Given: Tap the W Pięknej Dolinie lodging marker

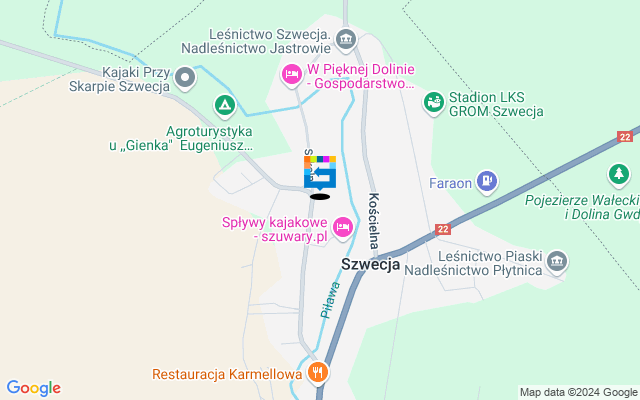Looking at the screenshot, I should (291, 73).
